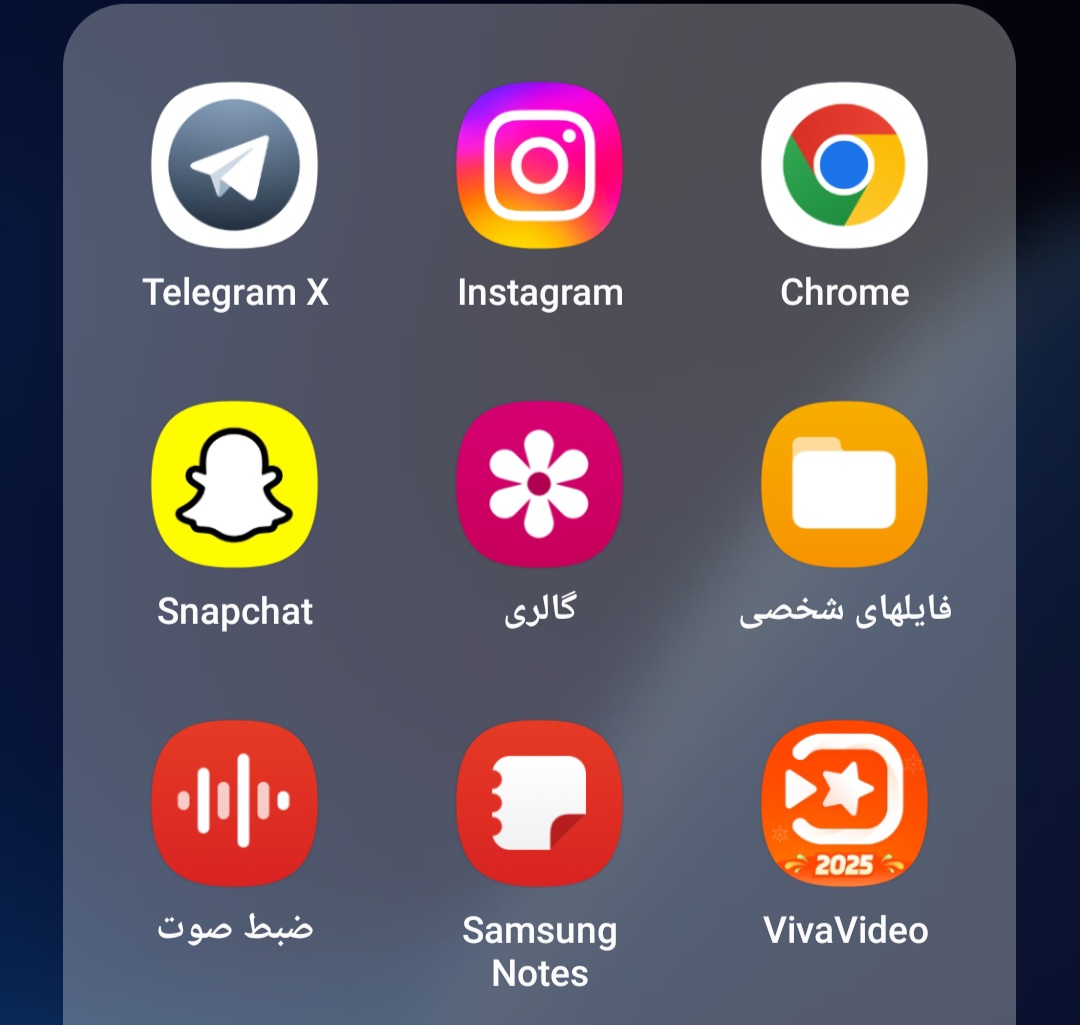Open the Chrome browser

844,165
